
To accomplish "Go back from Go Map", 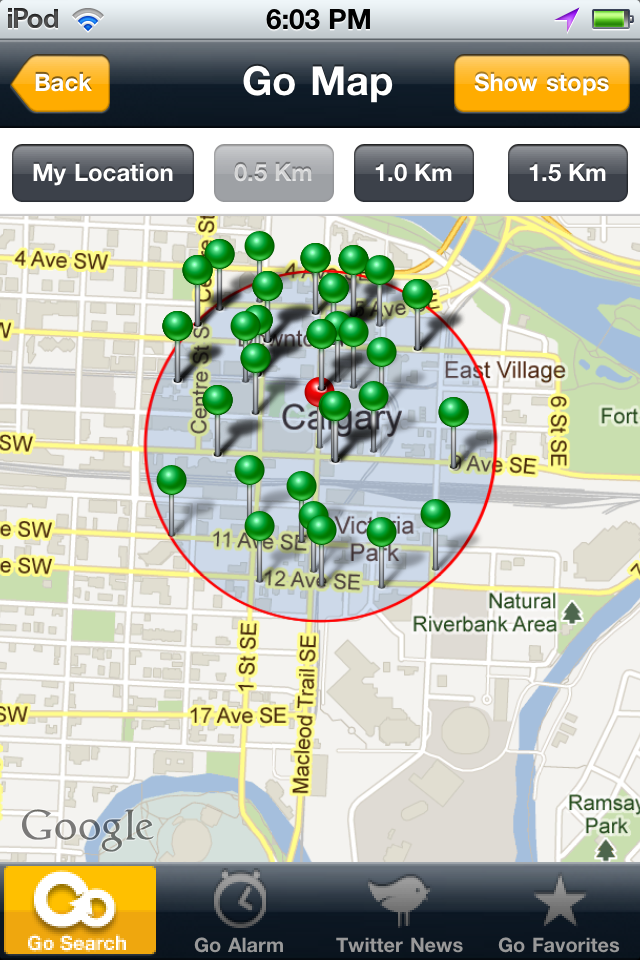I will click(61, 83).
